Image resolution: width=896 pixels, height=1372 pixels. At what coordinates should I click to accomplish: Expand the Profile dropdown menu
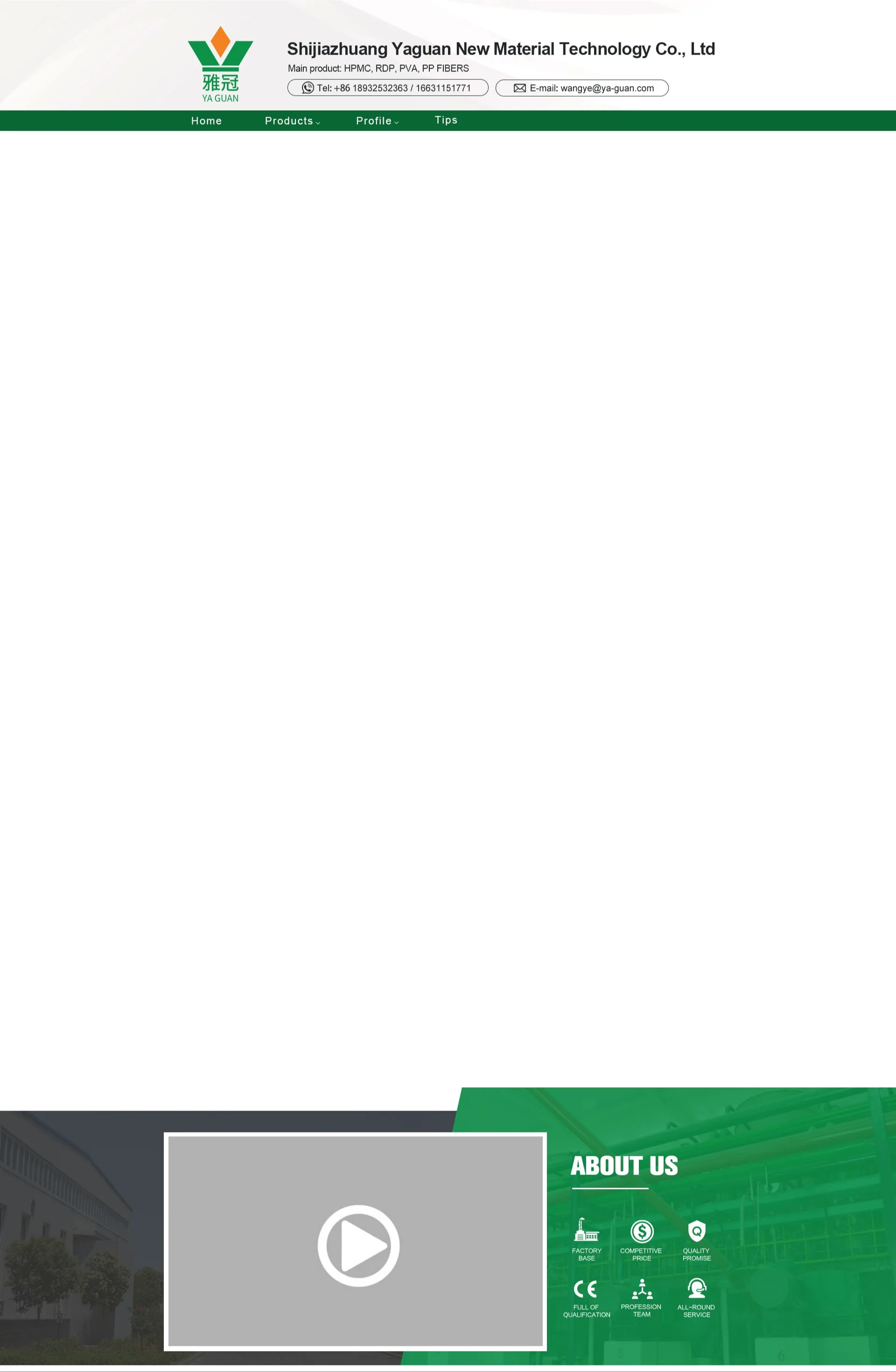(x=377, y=121)
